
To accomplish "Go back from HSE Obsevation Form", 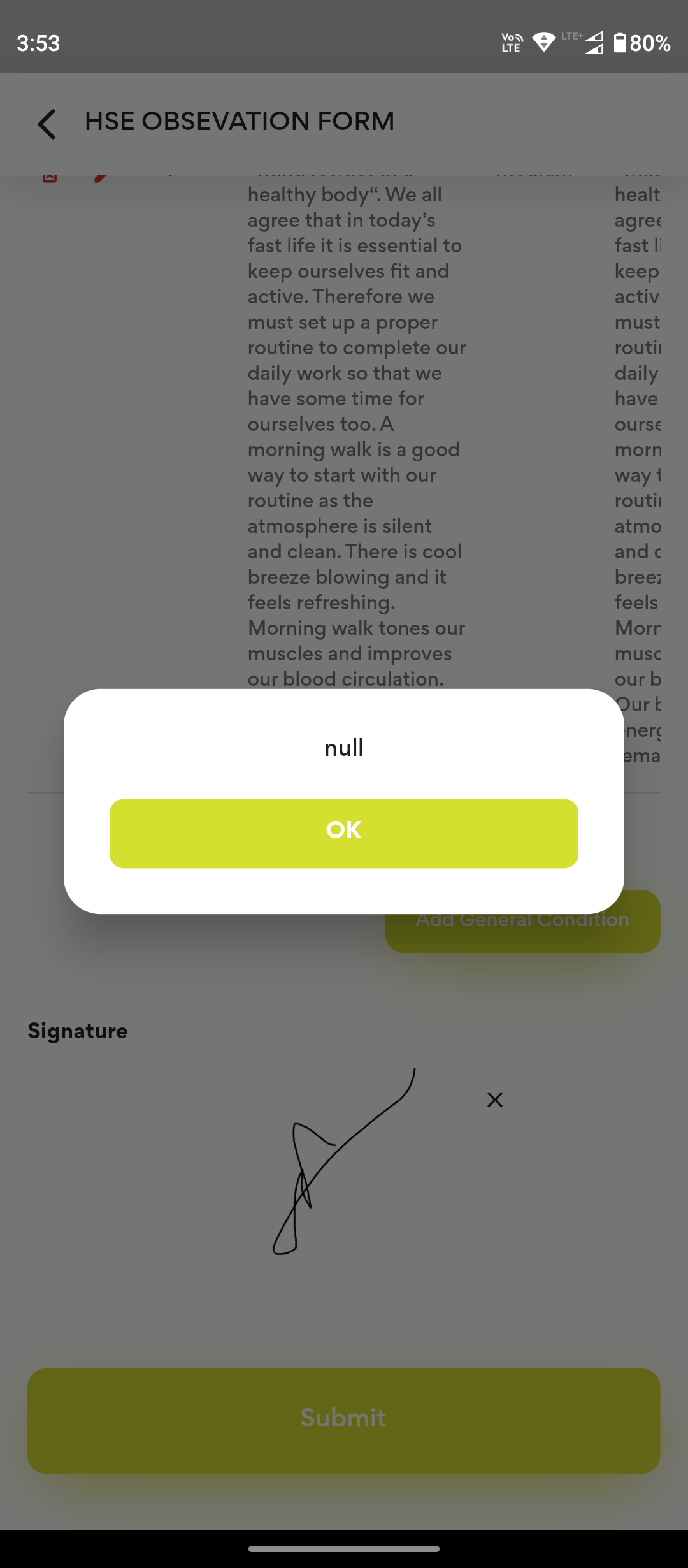I will point(47,124).
